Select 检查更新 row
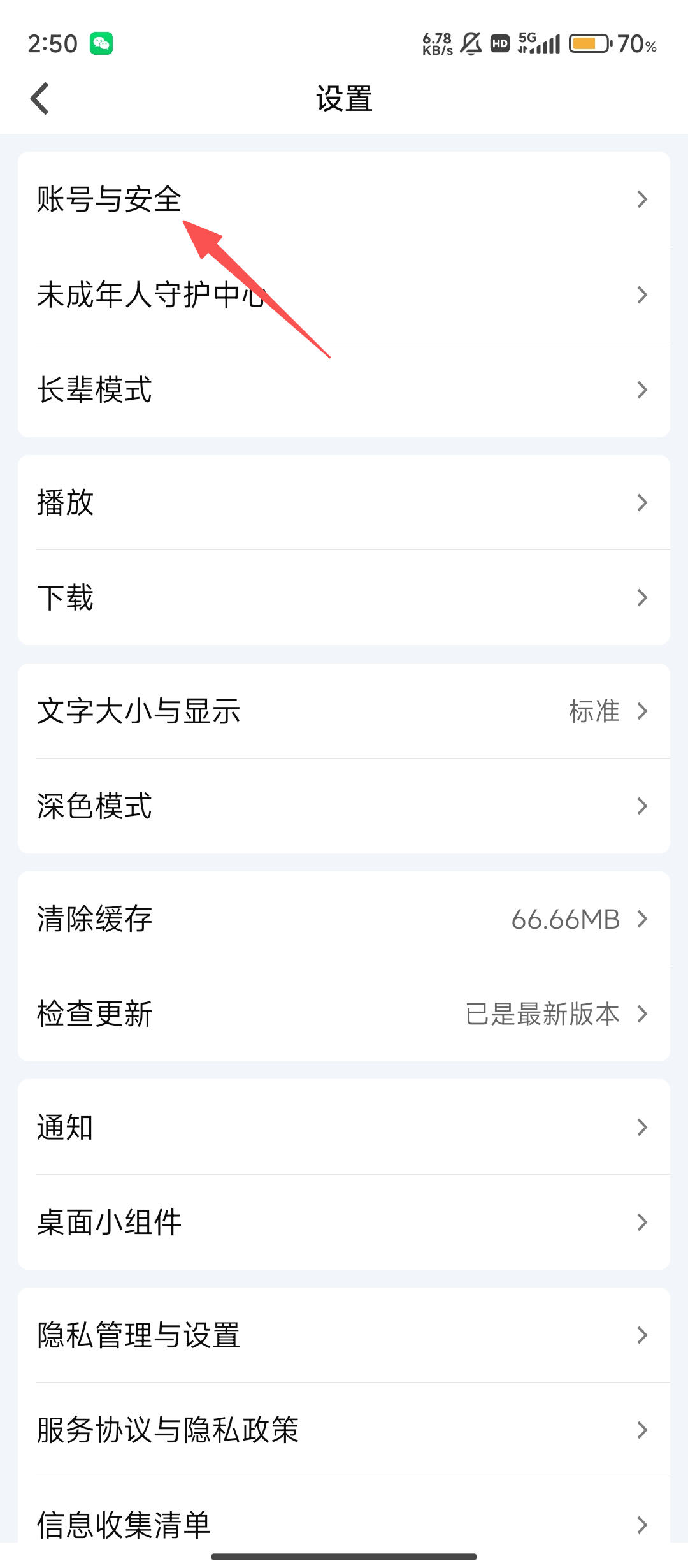The width and height of the screenshot is (688, 1568). pos(344,1013)
